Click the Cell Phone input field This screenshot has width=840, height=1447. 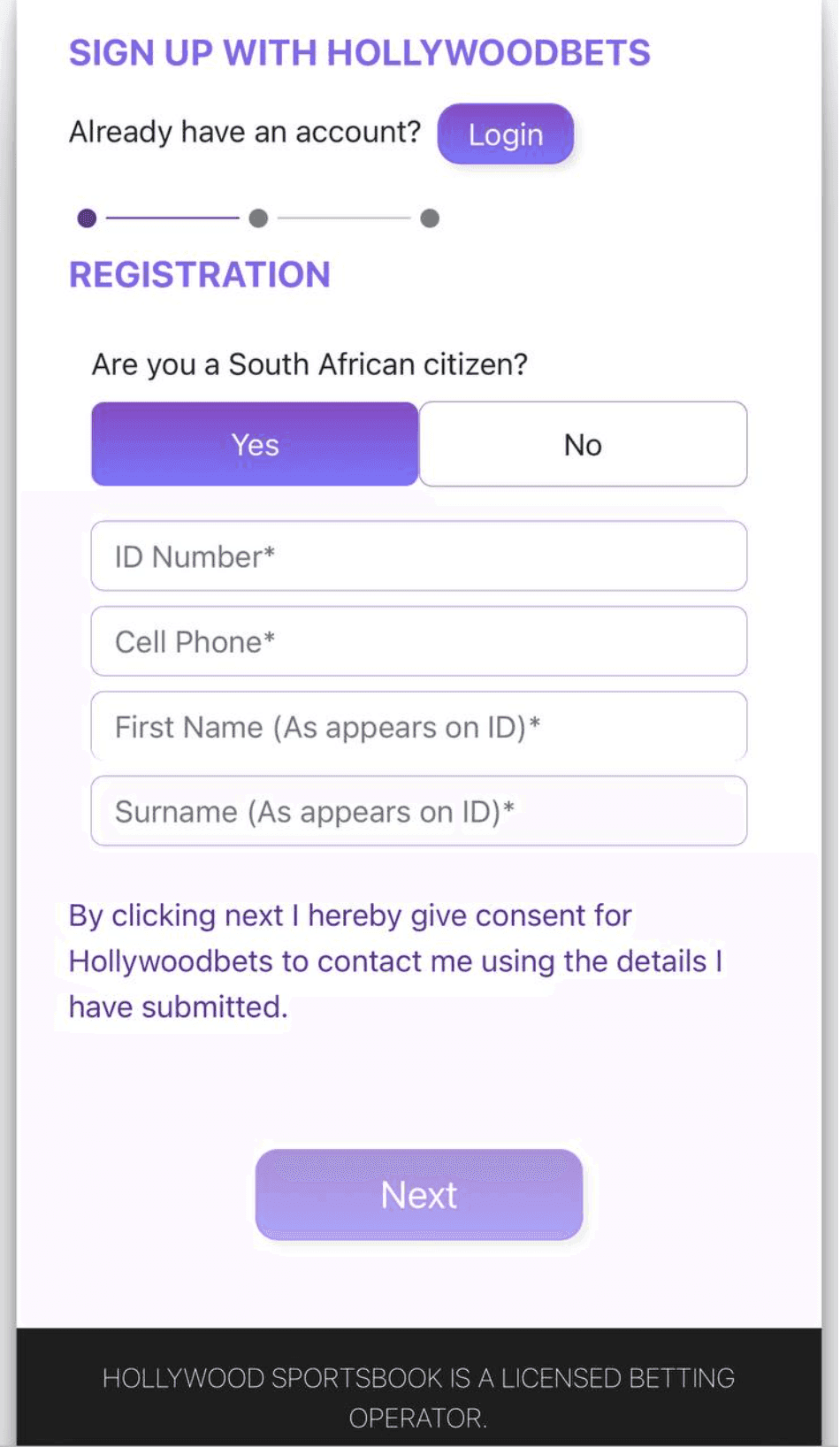tap(418, 641)
